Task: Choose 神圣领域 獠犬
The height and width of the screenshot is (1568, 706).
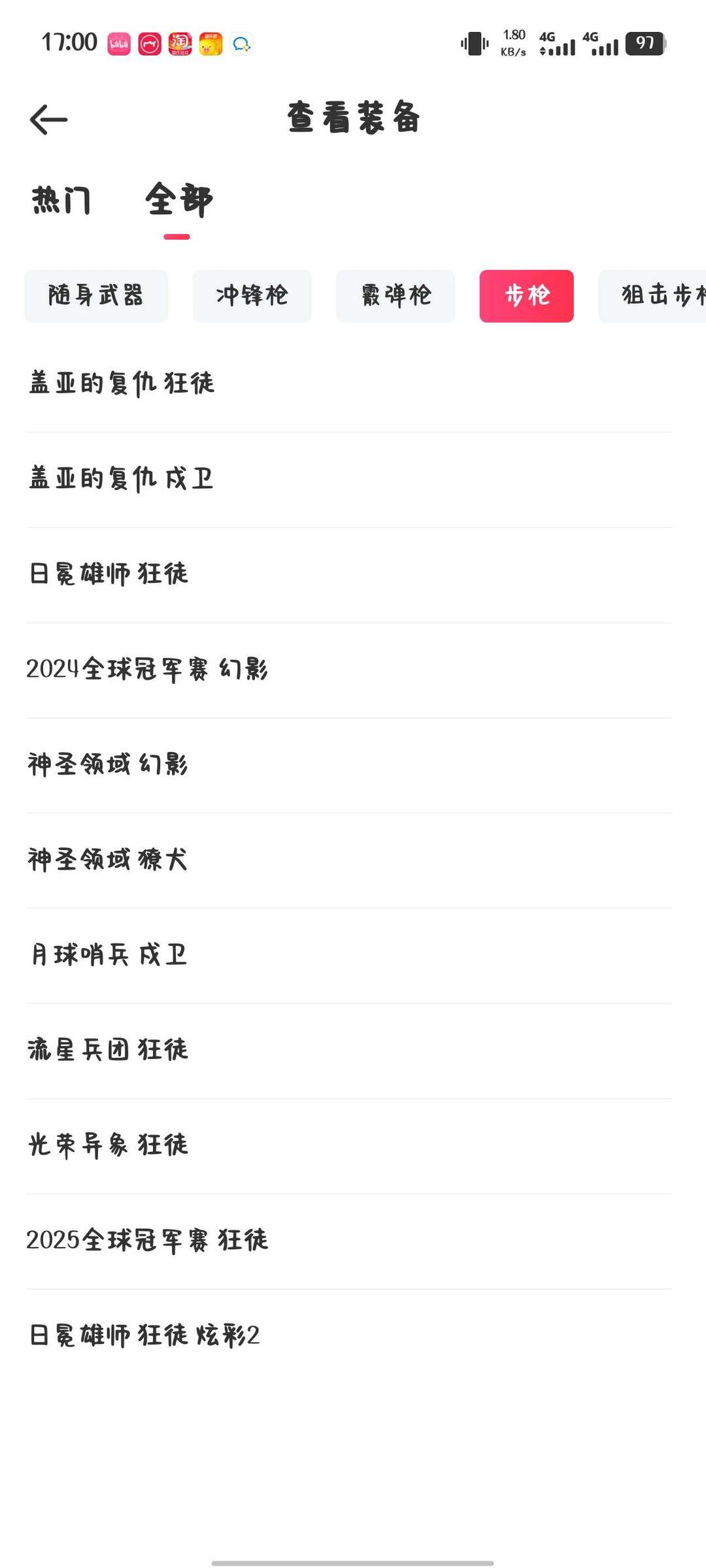Action: [109, 860]
